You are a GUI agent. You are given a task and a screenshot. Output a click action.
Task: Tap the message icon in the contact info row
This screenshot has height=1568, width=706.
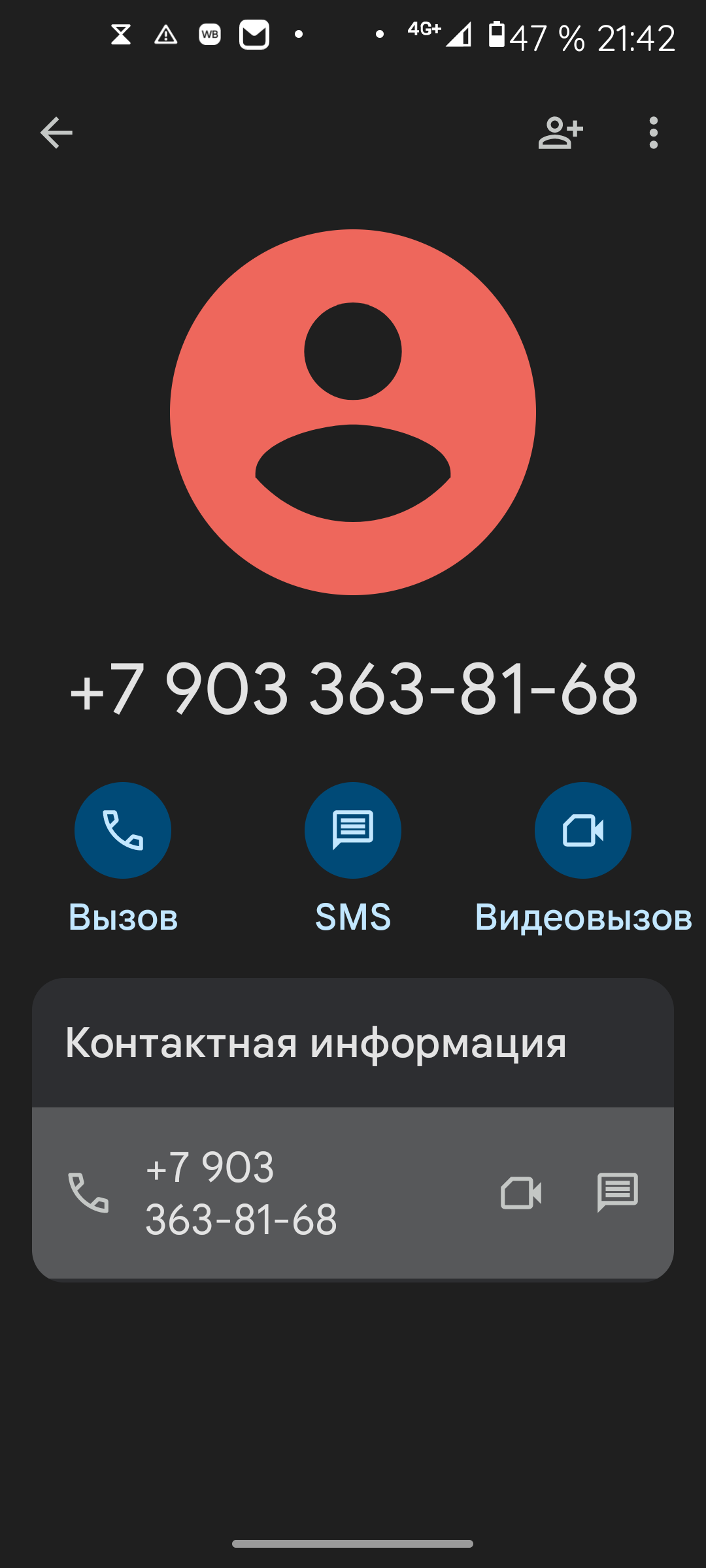(617, 1193)
